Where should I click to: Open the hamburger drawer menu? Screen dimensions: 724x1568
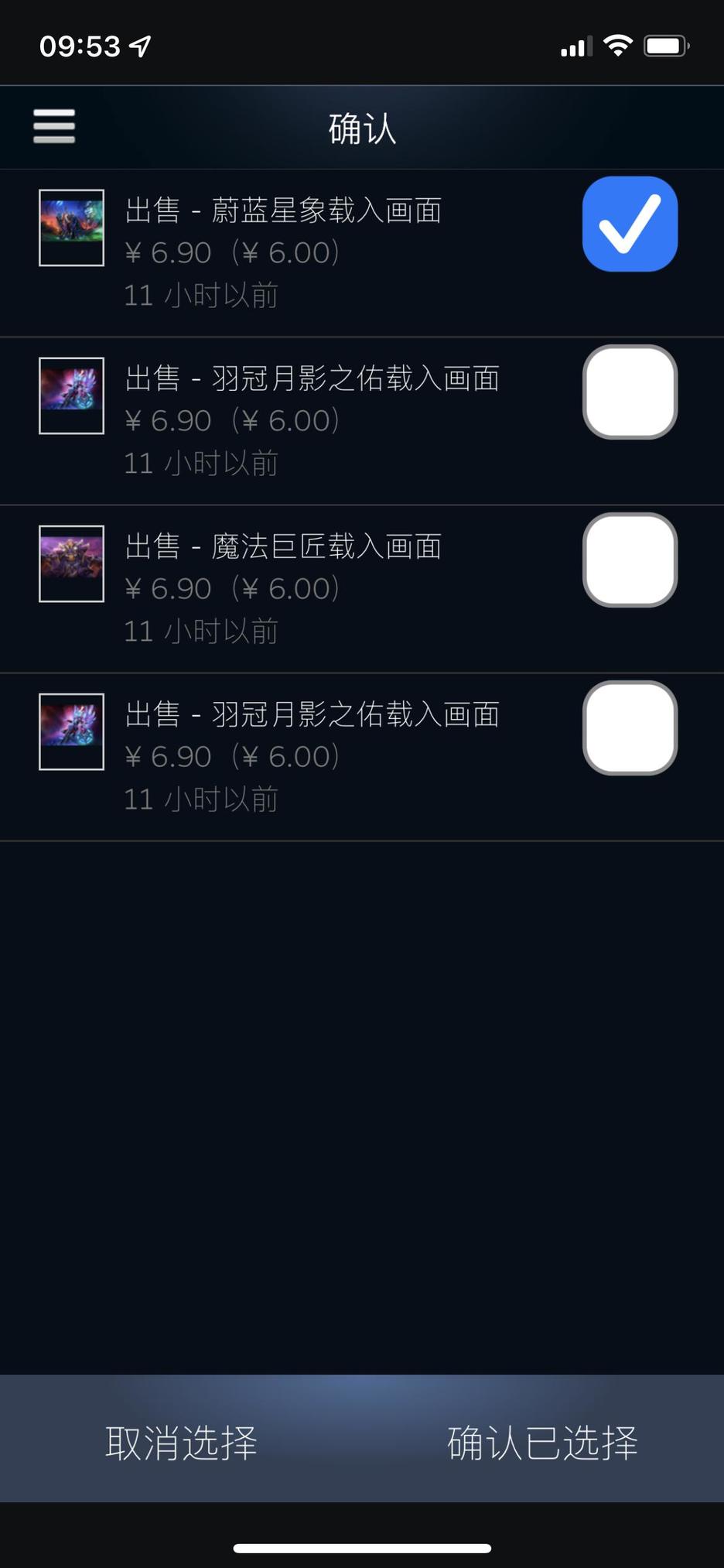[54, 126]
